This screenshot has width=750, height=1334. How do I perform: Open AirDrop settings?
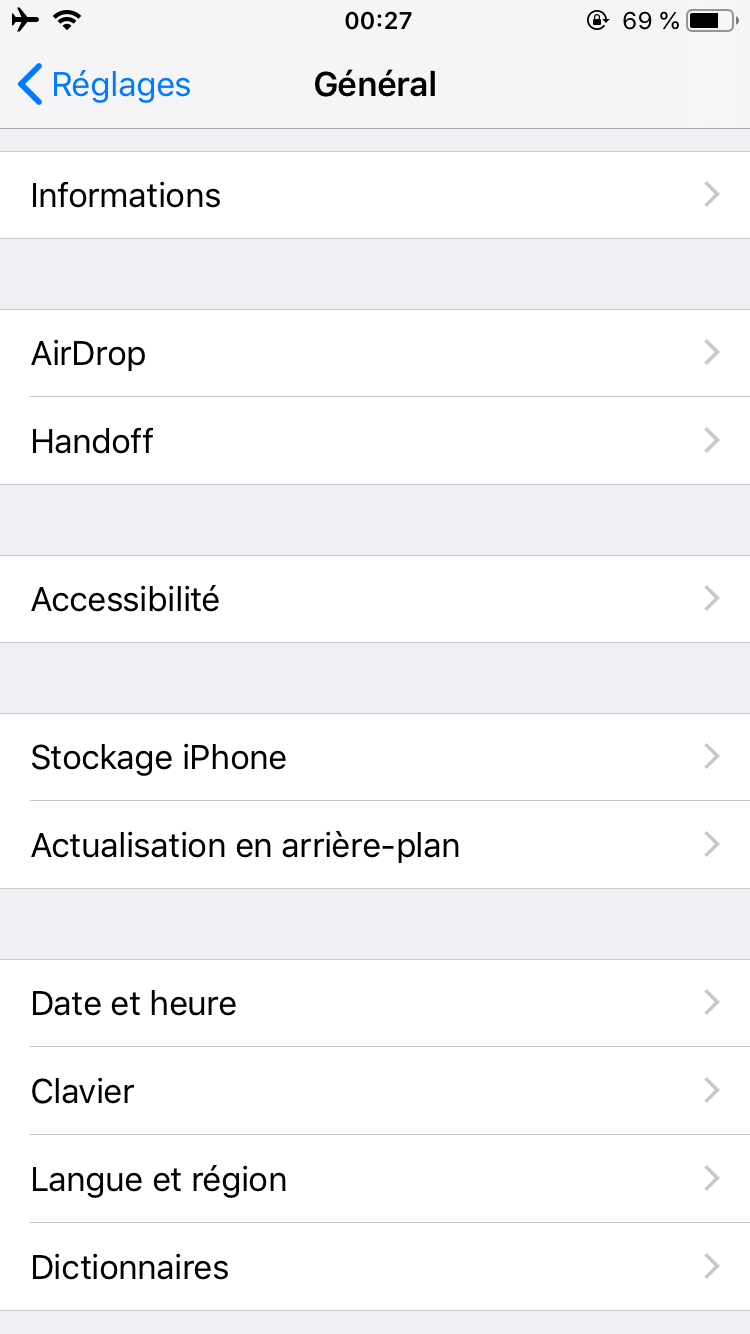[x=375, y=353]
